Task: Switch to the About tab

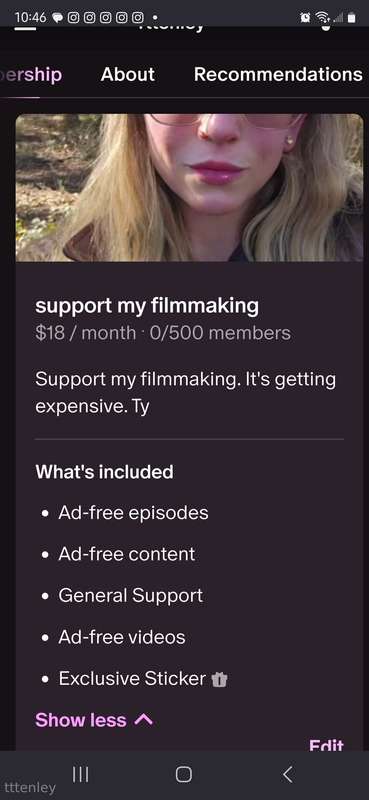Action: [x=128, y=74]
